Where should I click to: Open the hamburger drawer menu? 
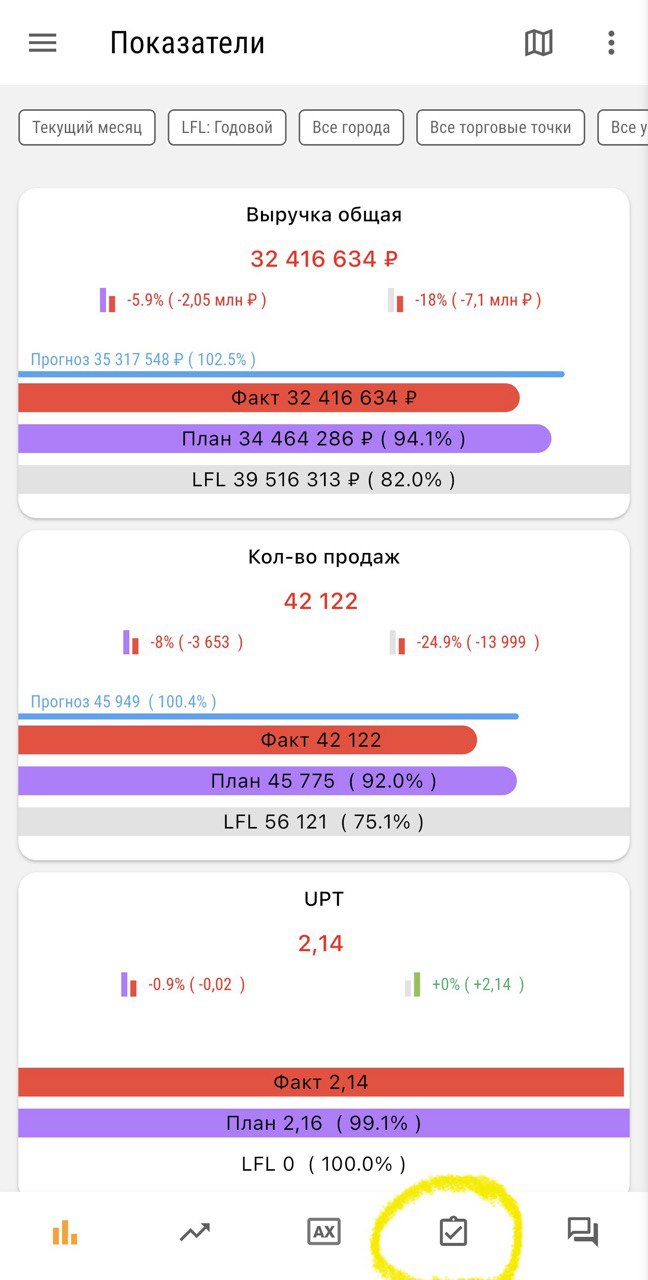pyautogui.click(x=42, y=43)
